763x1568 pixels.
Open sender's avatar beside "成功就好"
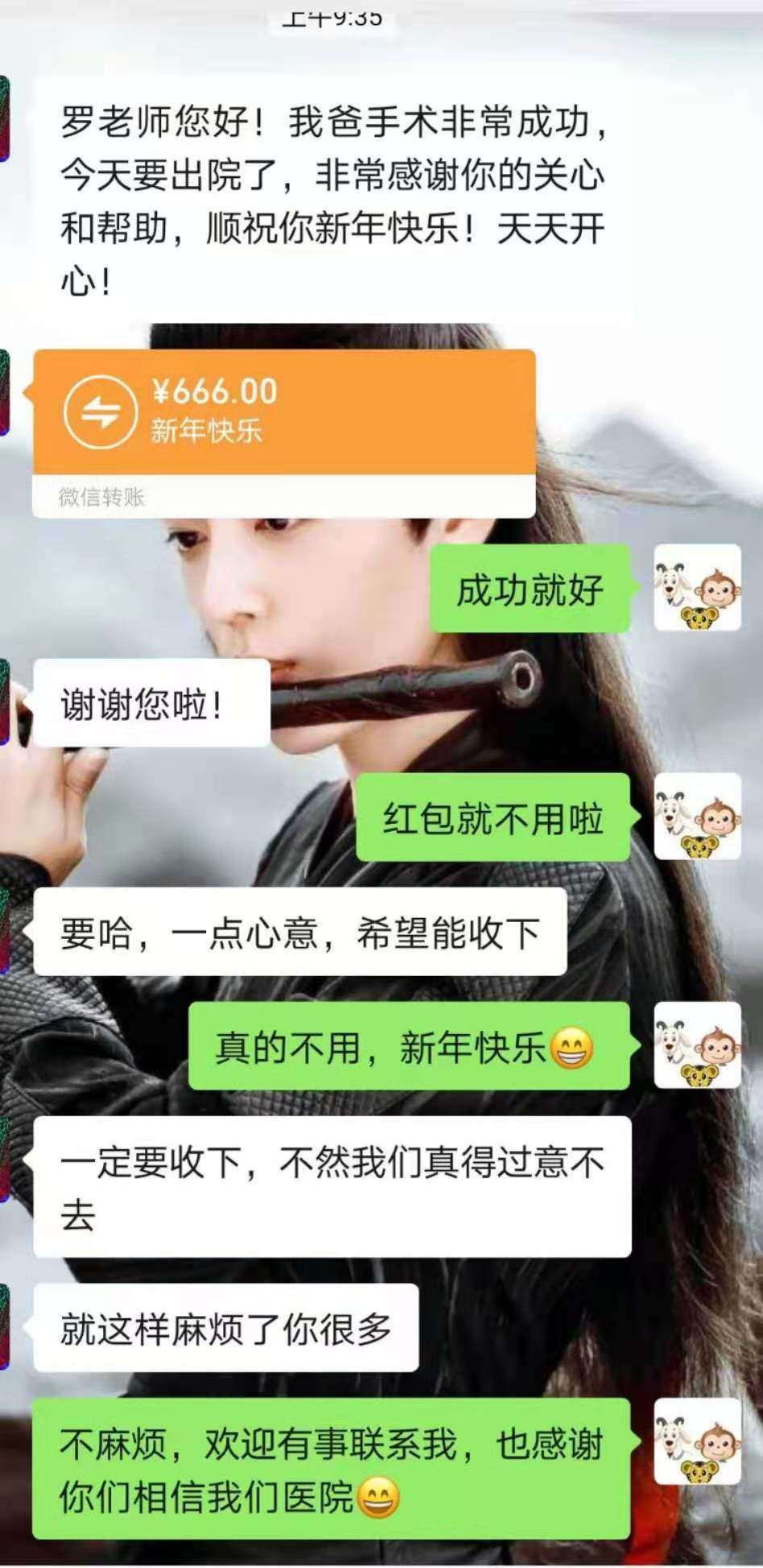click(x=697, y=588)
